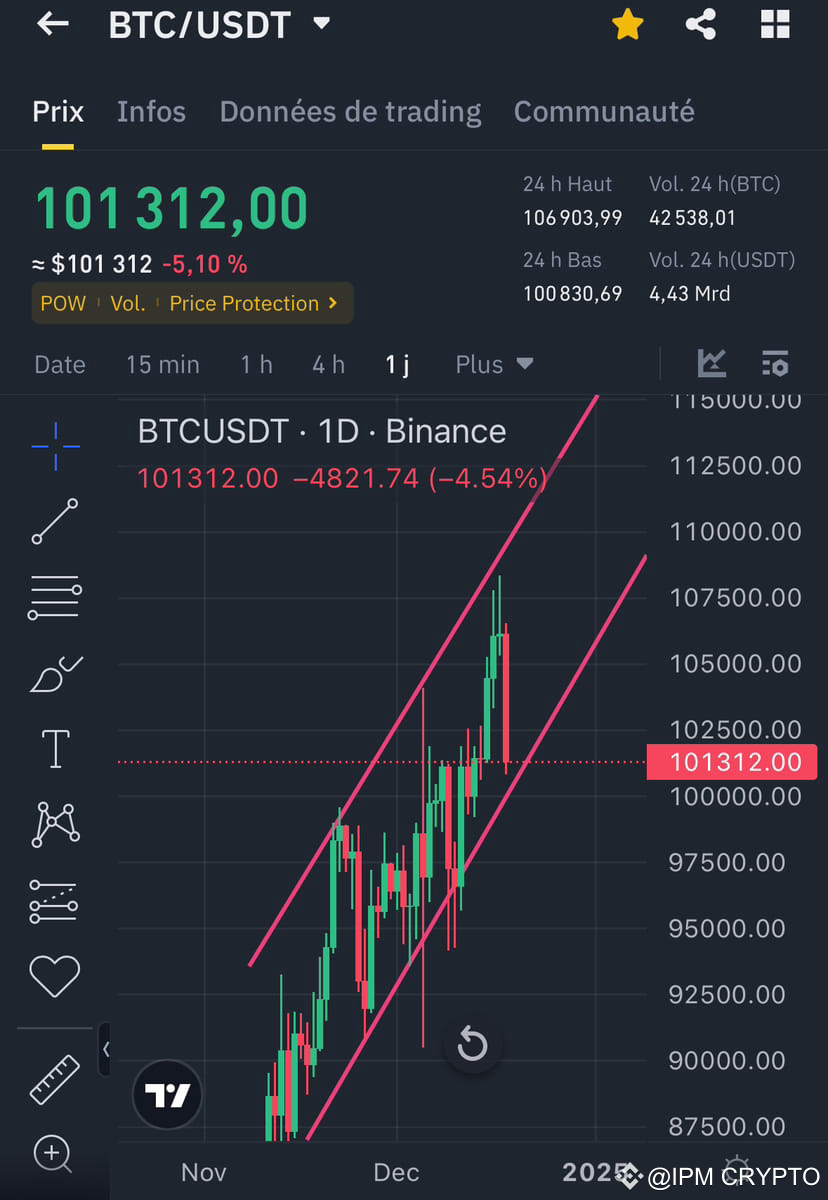Open the Communauté tab
This screenshot has width=828, height=1200.
pos(604,111)
